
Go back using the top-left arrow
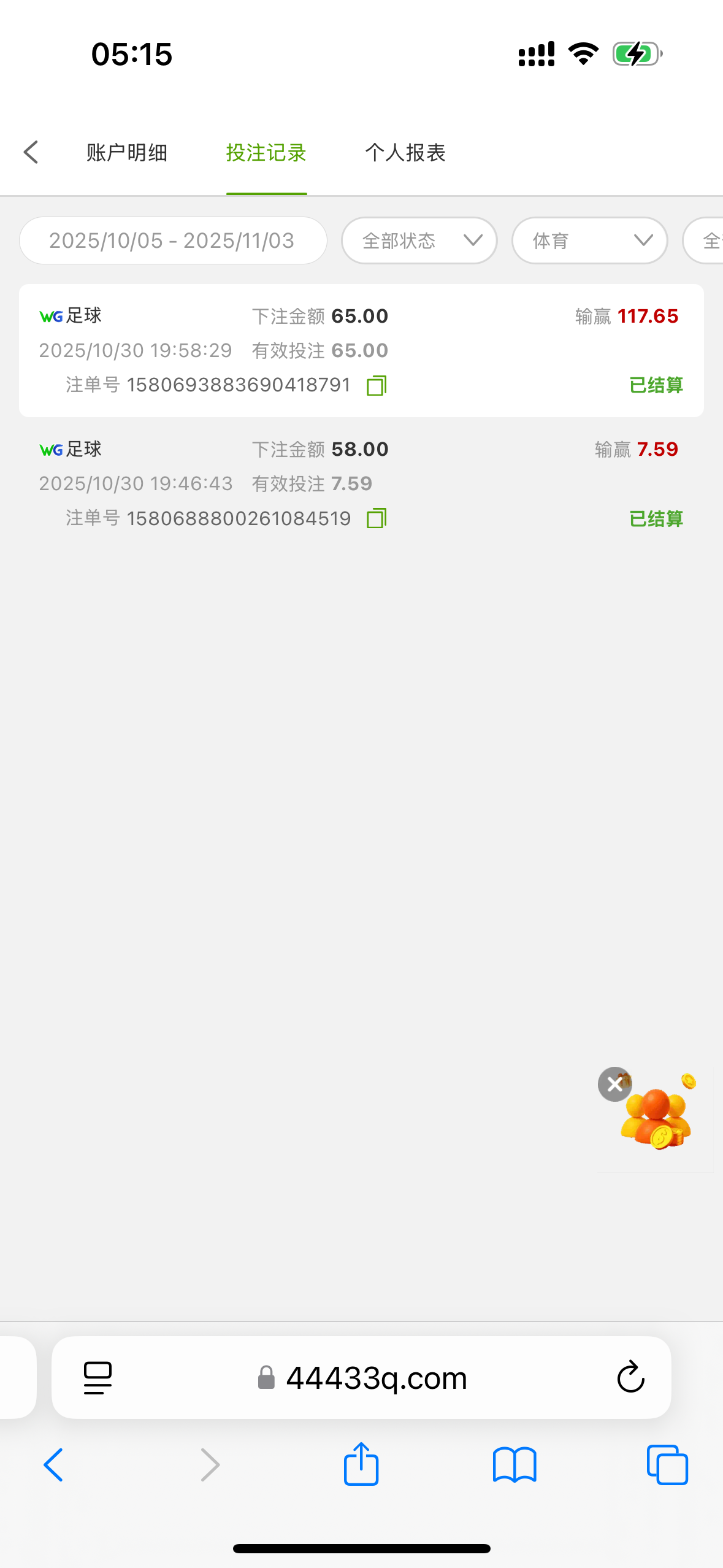(x=31, y=152)
